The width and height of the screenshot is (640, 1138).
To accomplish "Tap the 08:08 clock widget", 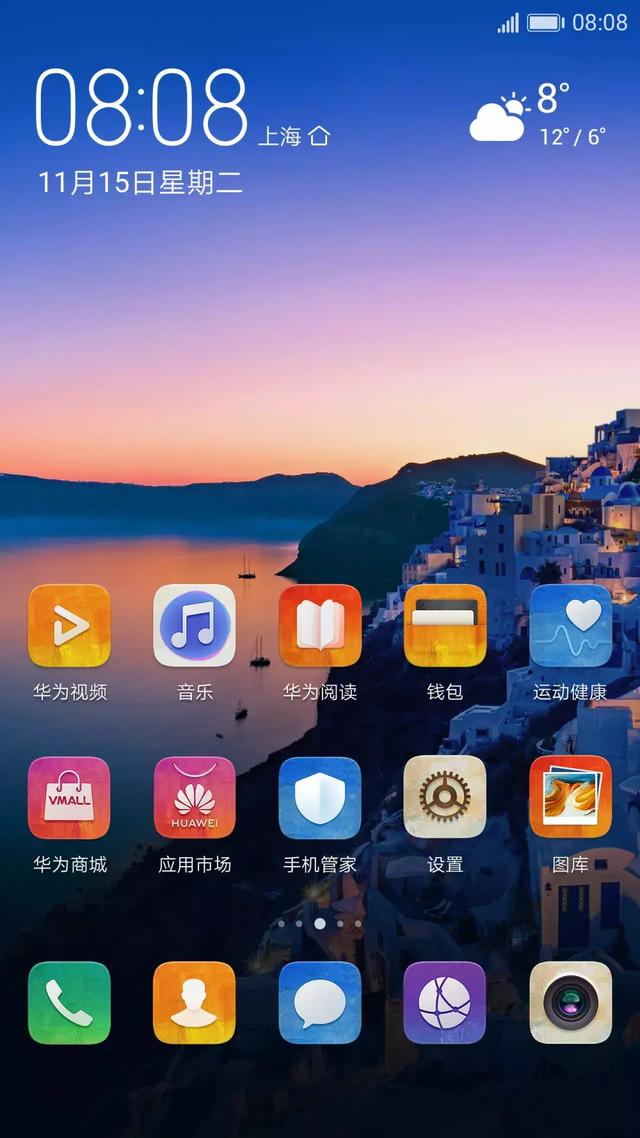I will click(141, 108).
